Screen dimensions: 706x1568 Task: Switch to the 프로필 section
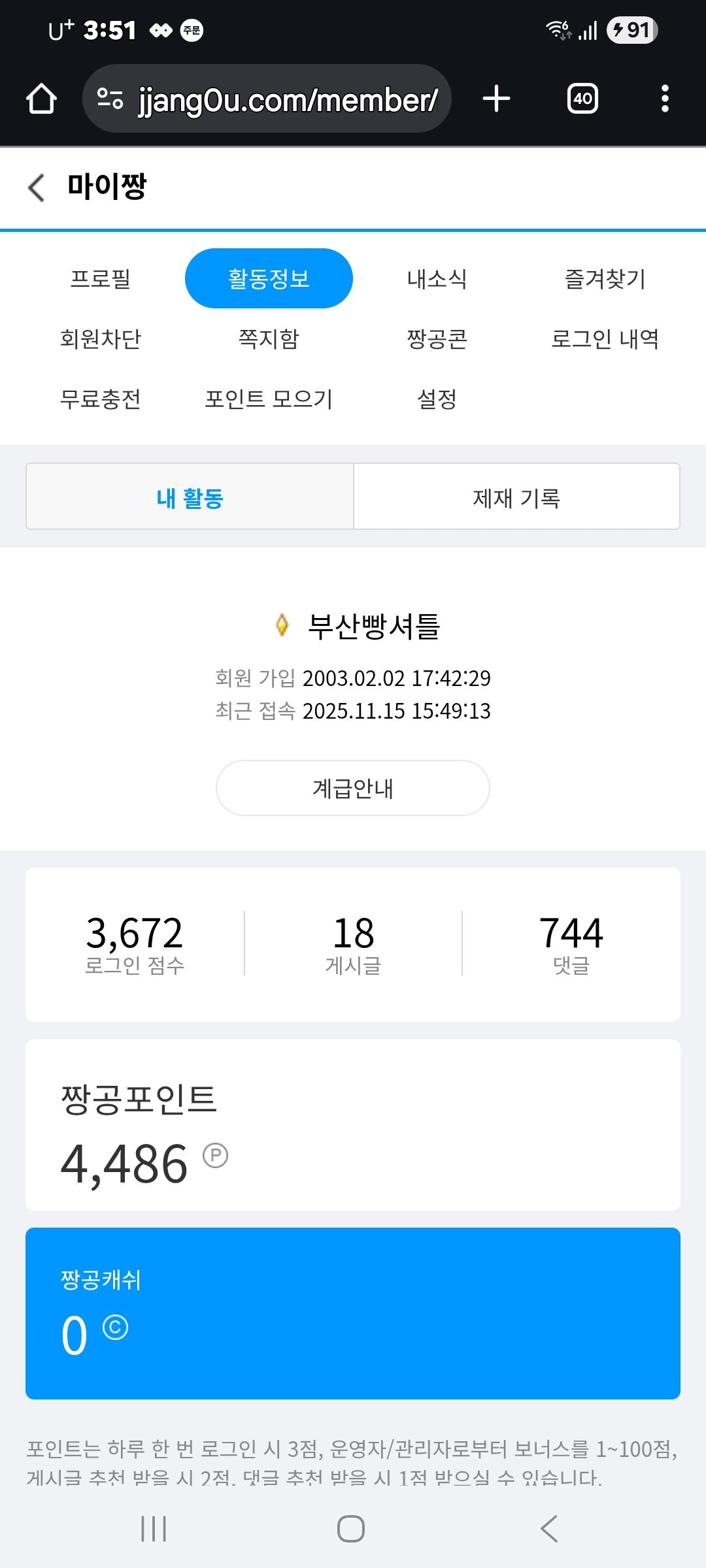point(101,279)
